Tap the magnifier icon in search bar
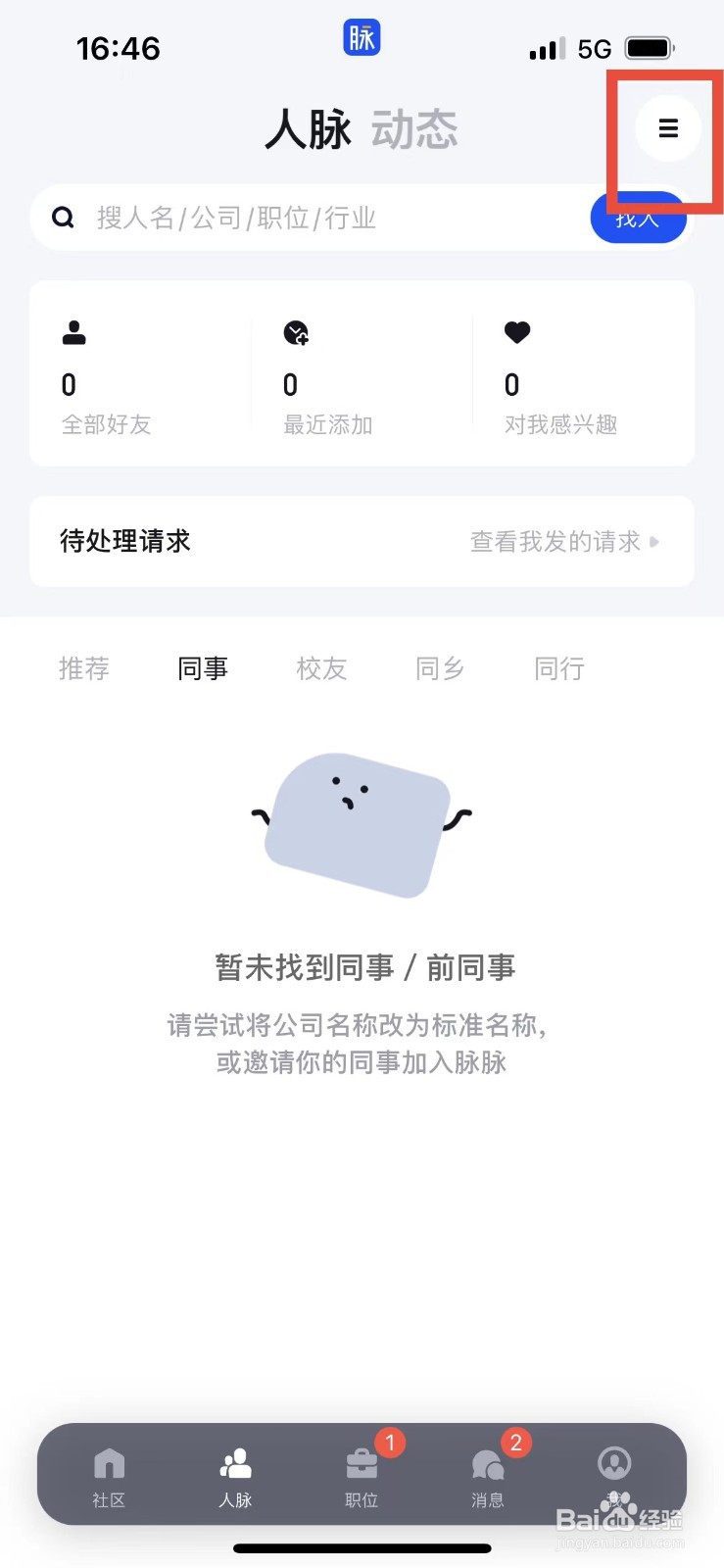Viewport: 724px width, 1568px height. pos(63,218)
